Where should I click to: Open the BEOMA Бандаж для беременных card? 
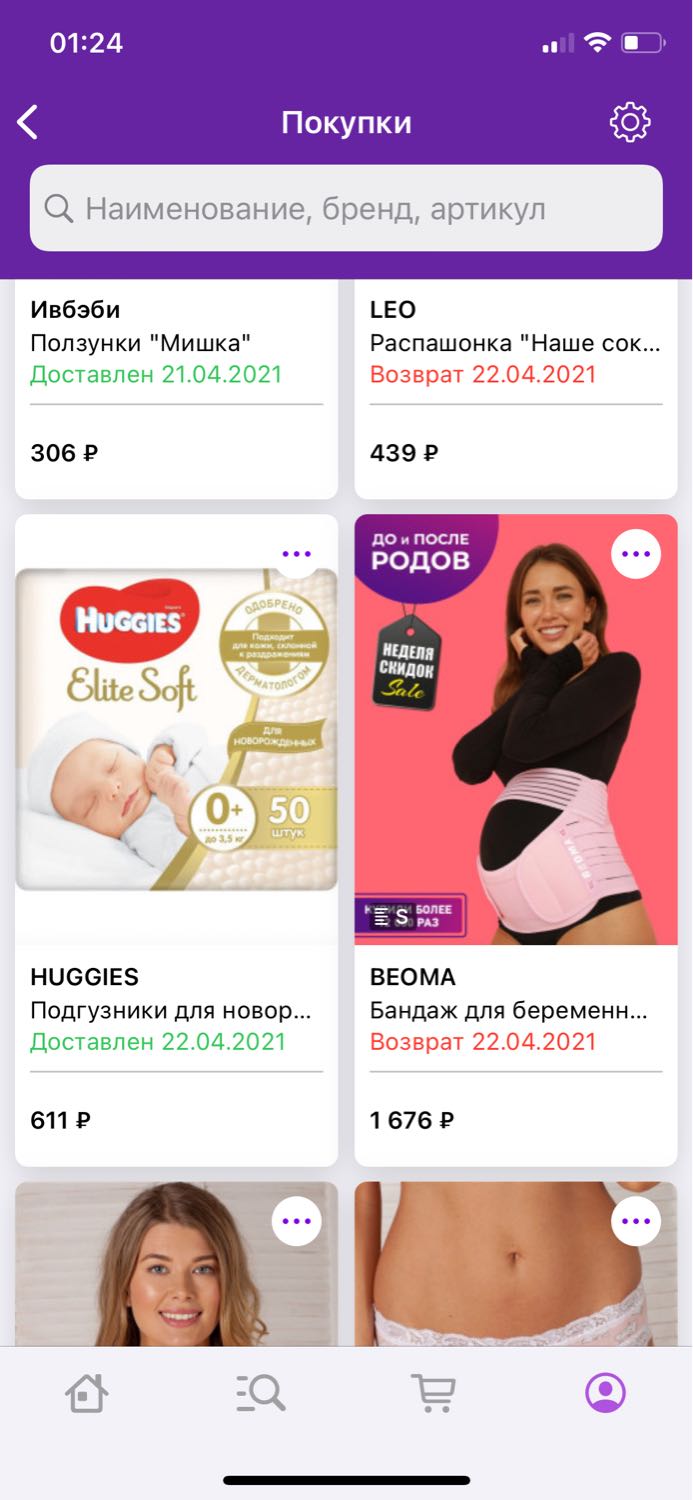click(x=516, y=840)
